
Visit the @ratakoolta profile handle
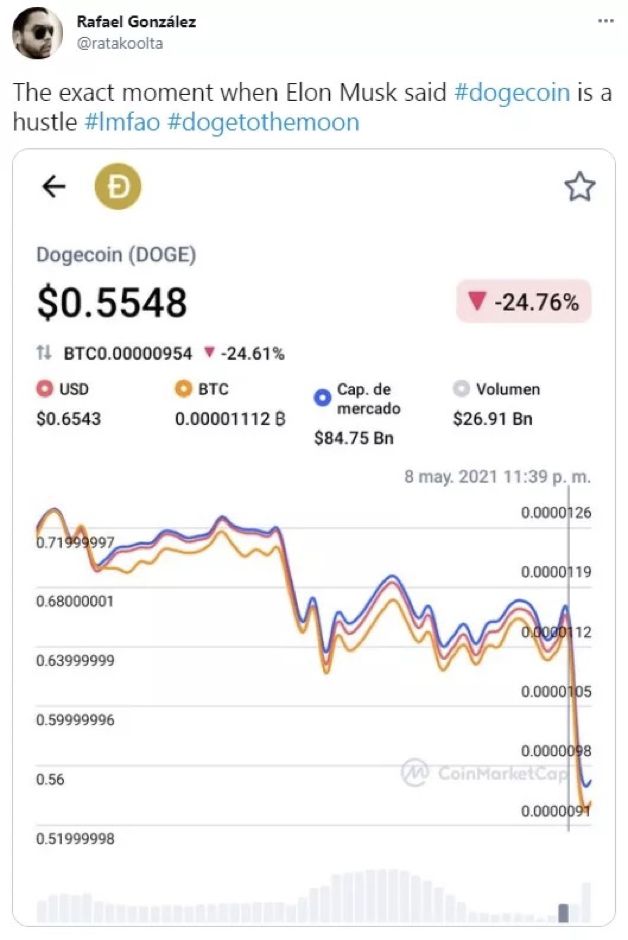120,43
